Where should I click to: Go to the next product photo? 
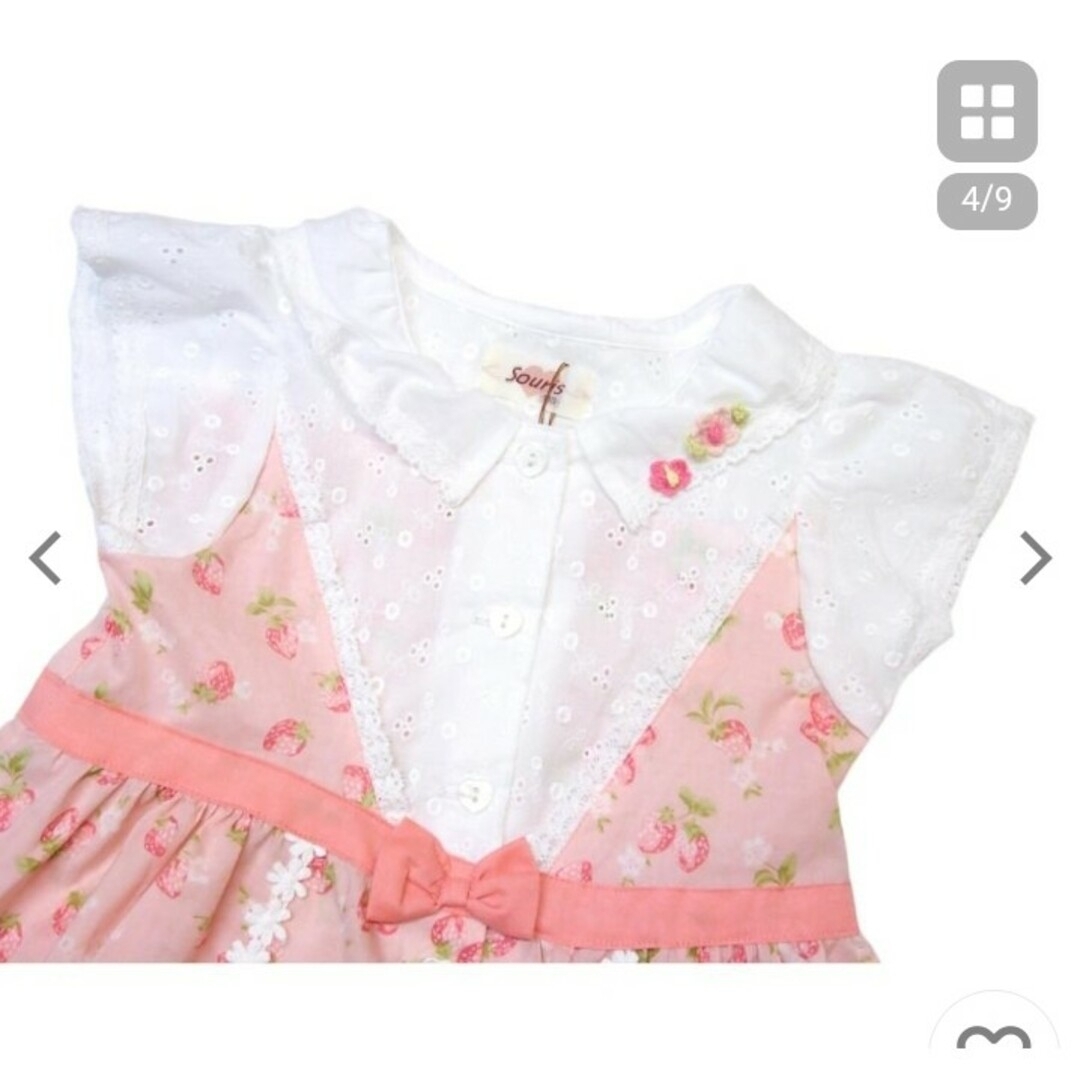click(1035, 558)
